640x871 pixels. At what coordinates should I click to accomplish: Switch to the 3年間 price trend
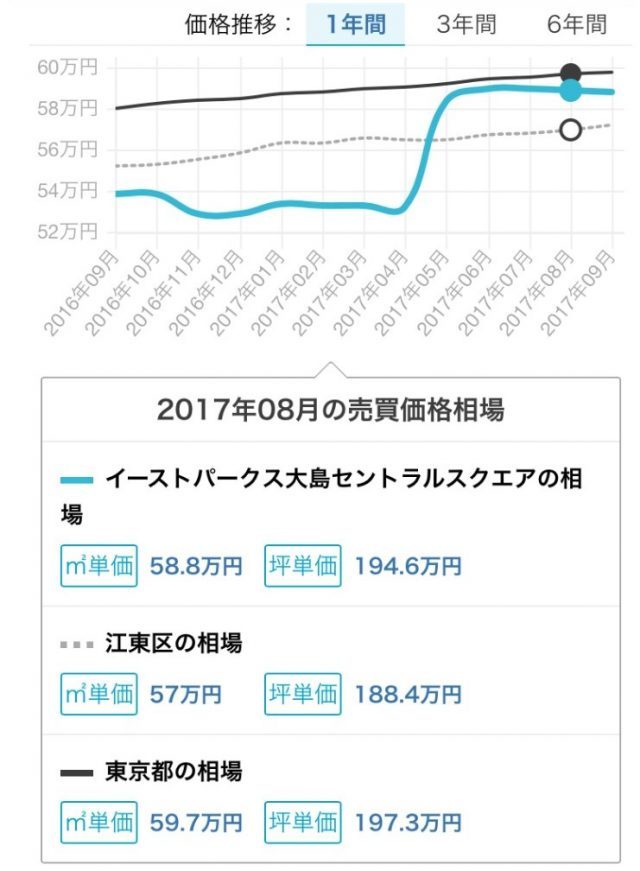coord(466,24)
